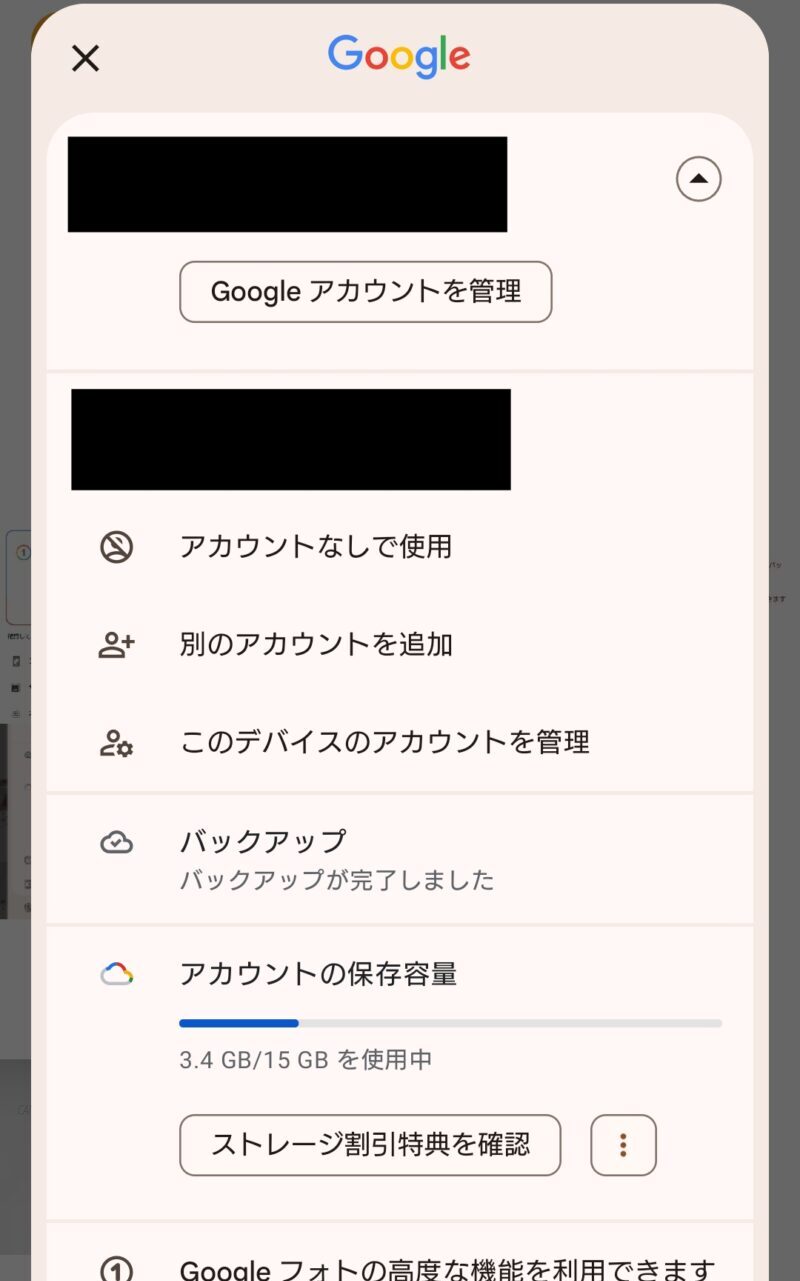Open このデバイスのアカウントを管理

(x=400, y=743)
